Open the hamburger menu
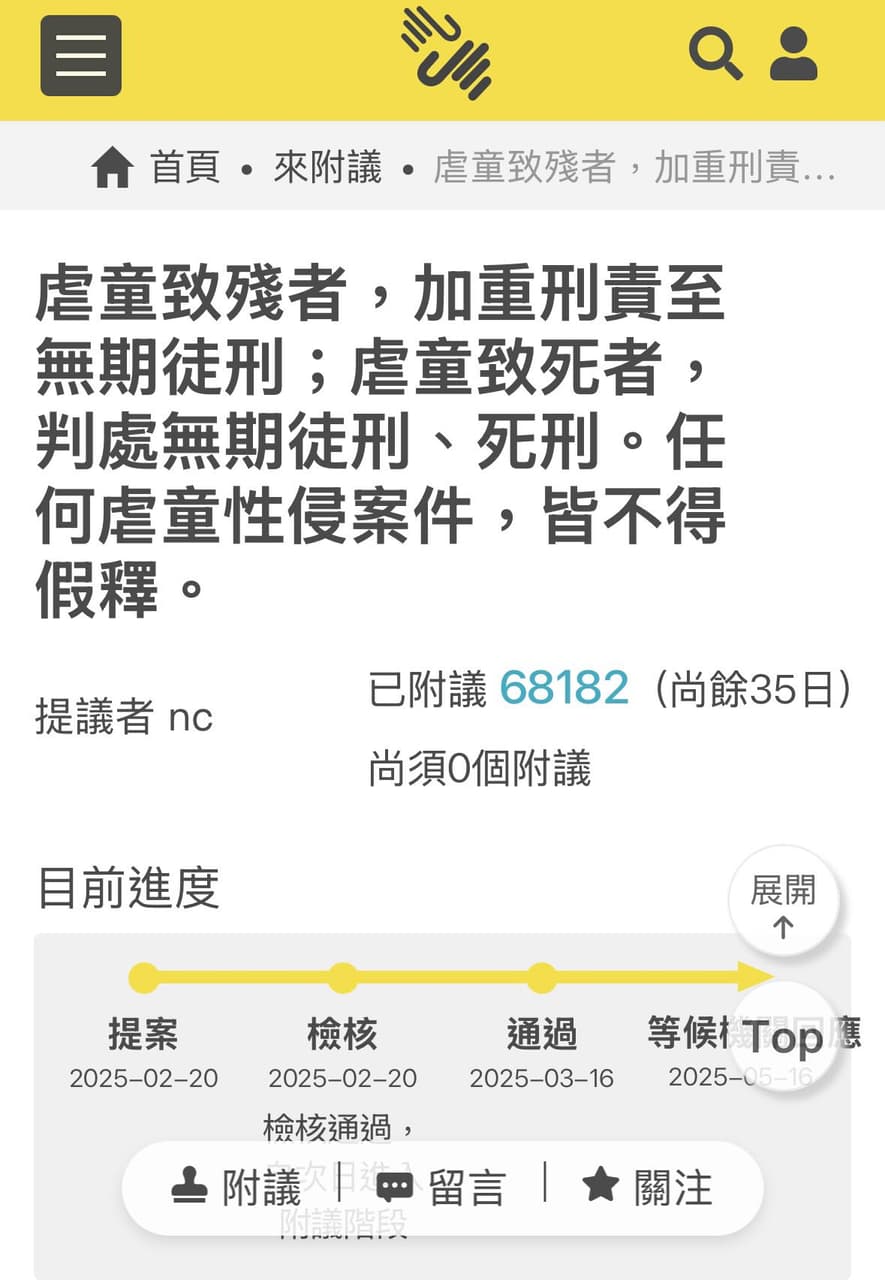 tap(81, 56)
